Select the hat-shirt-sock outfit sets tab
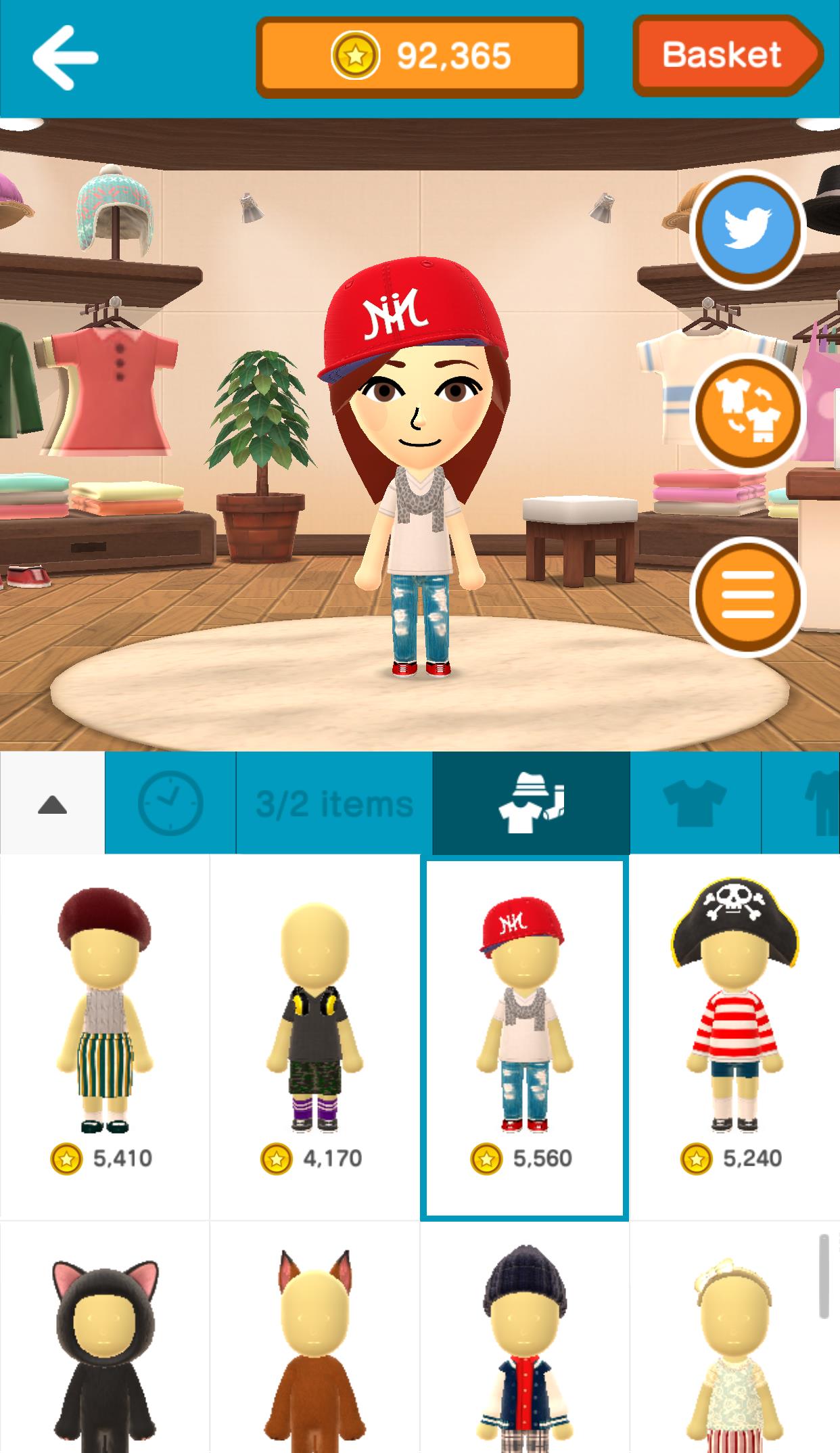The image size is (840, 1453). (531, 804)
